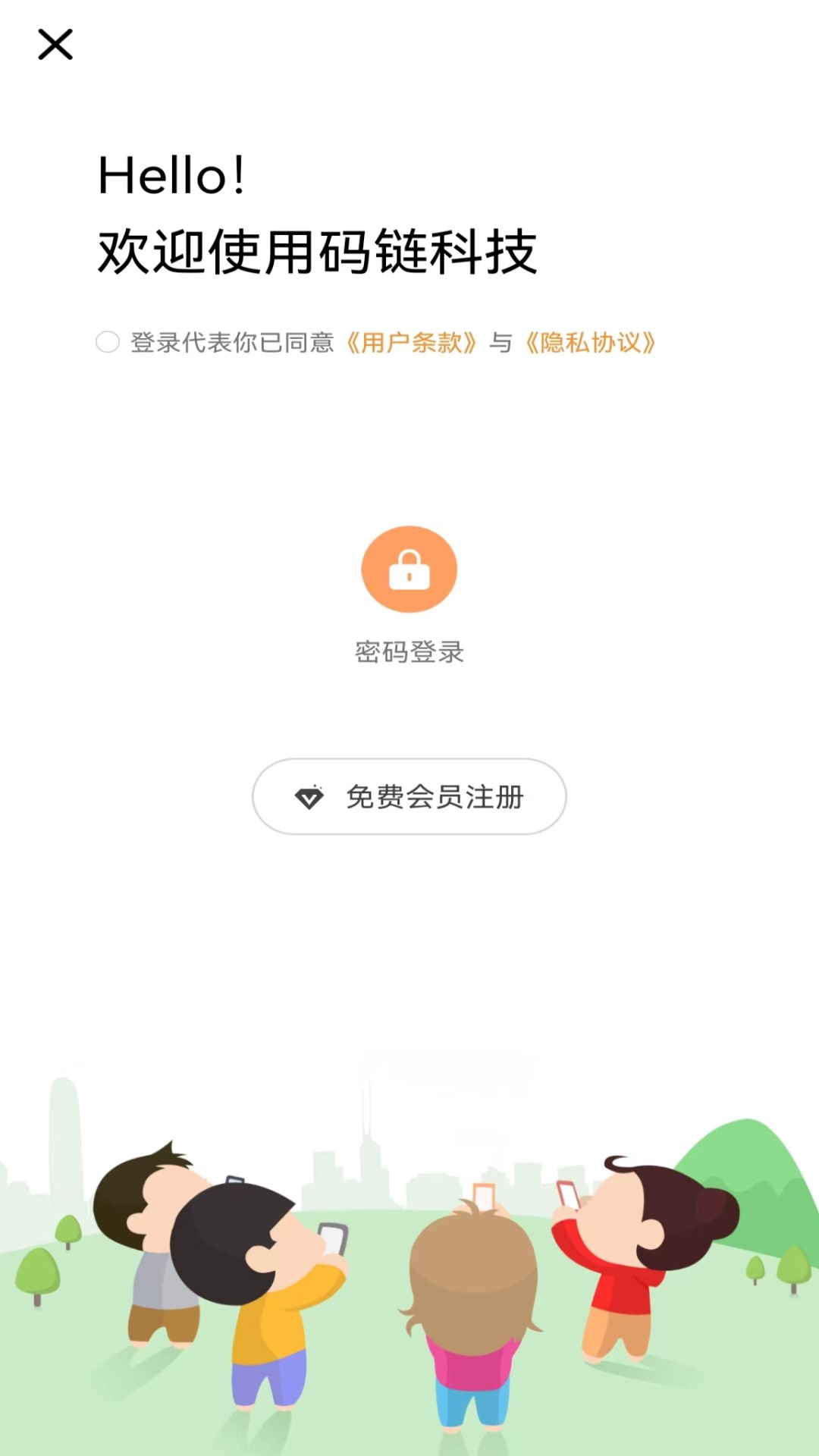Tap the X dismiss icon on welcome screen
The height and width of the screenshot is (1456, 819).
coord(55,45)
